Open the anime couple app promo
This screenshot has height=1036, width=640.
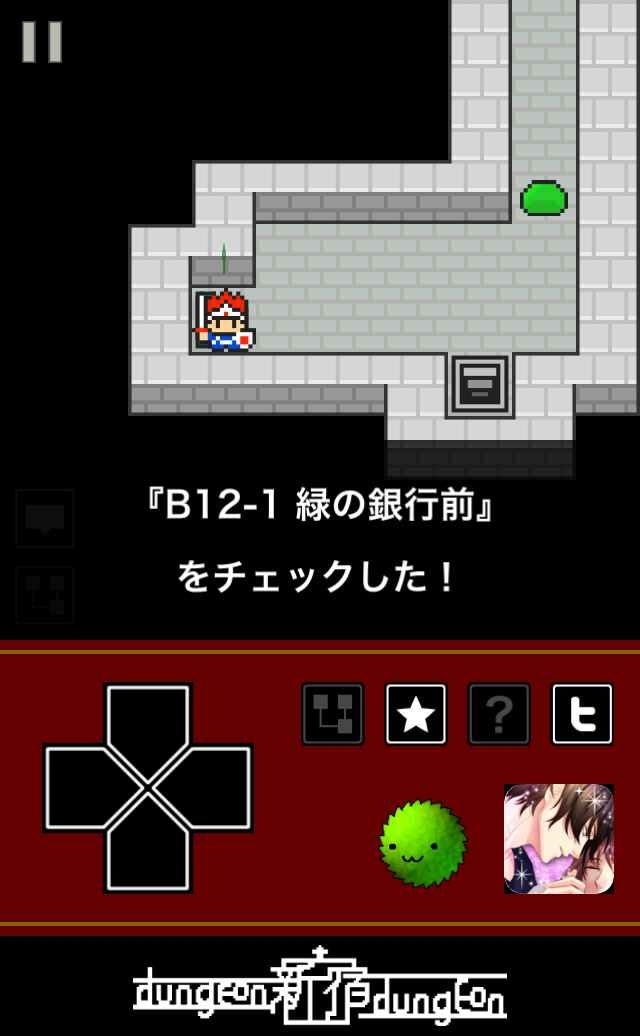(559, 839)
